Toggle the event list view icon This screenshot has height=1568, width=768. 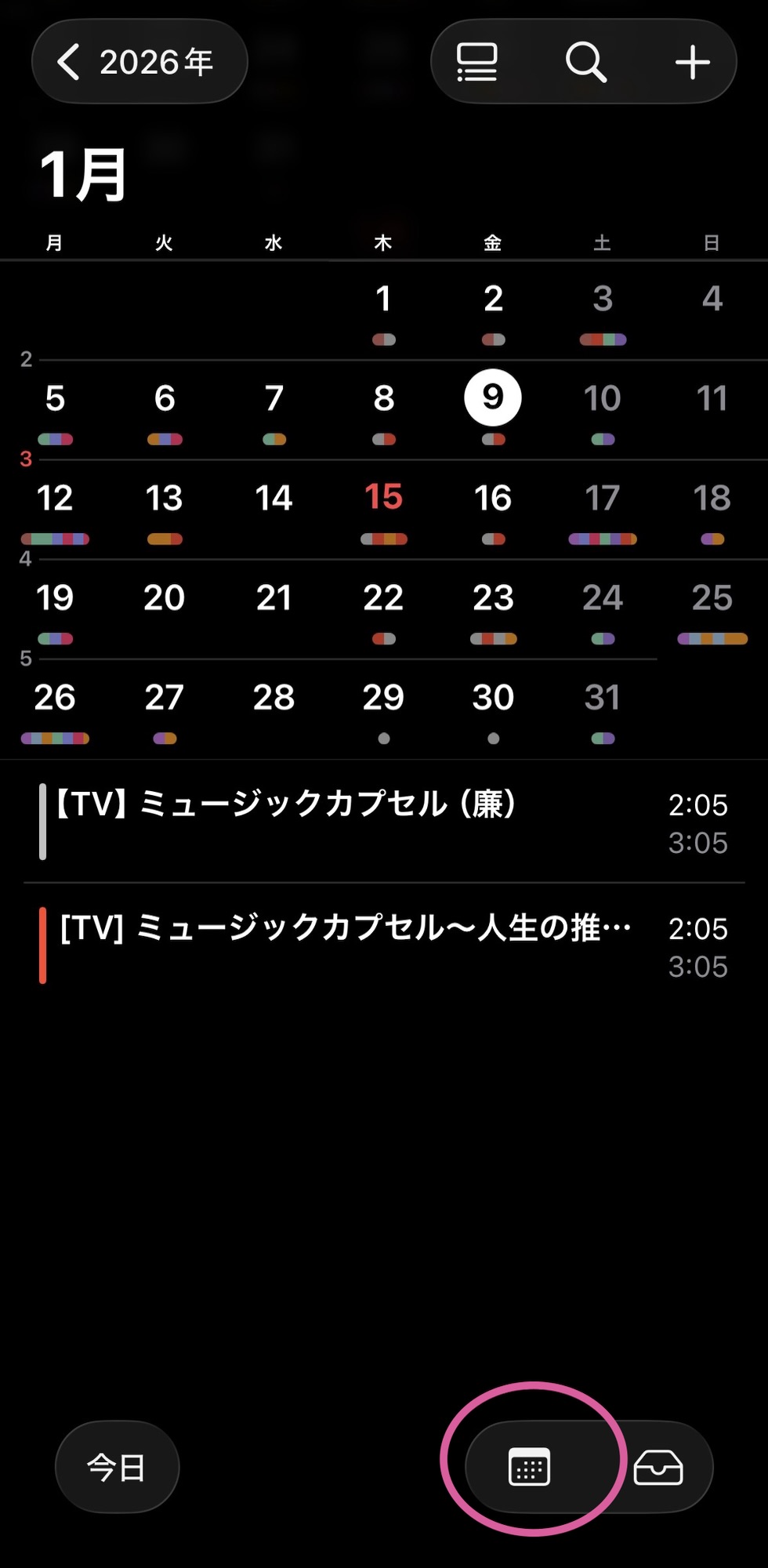click(477, 62)
